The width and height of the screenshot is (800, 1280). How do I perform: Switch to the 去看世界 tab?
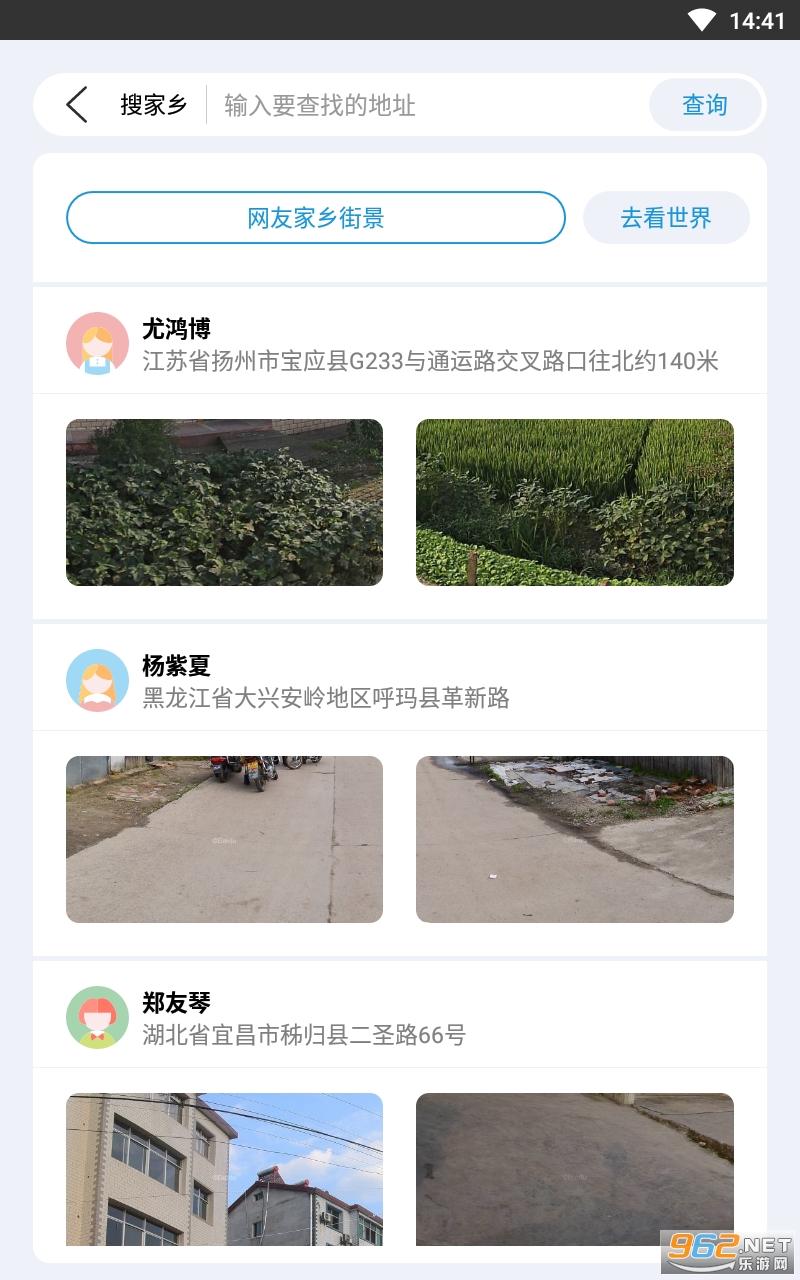click(666, 218)
